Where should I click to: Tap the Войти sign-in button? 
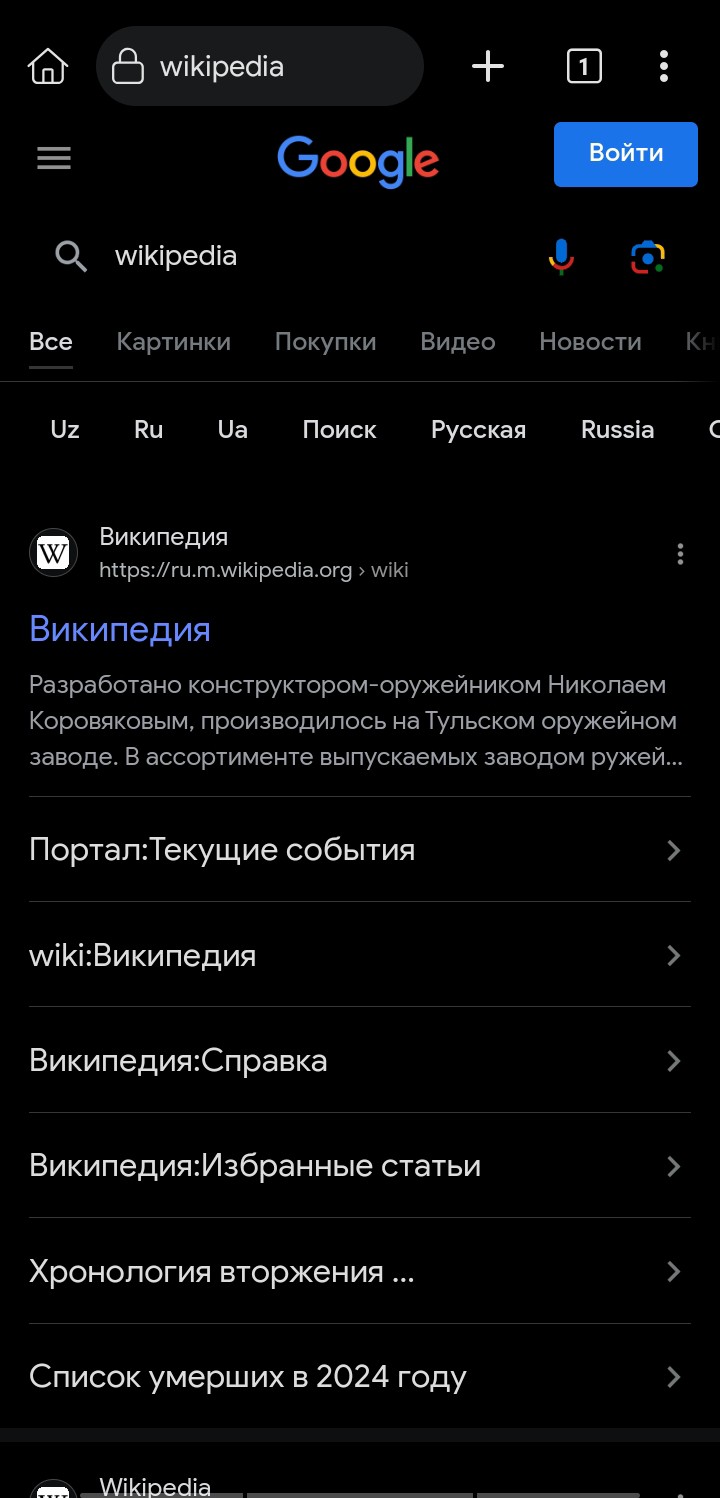tap(626, 154)
